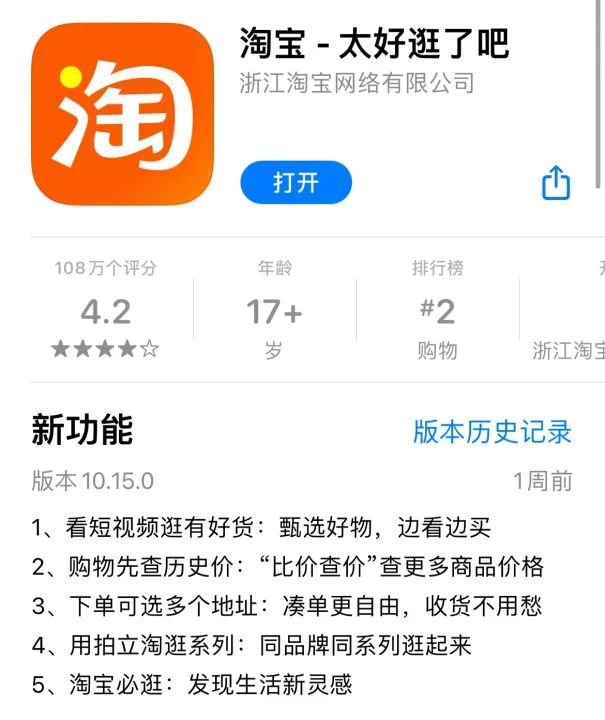Open the #2 购物 chart ranking
The height and width of the screenshot is (720, 605).
pos(437,312)
